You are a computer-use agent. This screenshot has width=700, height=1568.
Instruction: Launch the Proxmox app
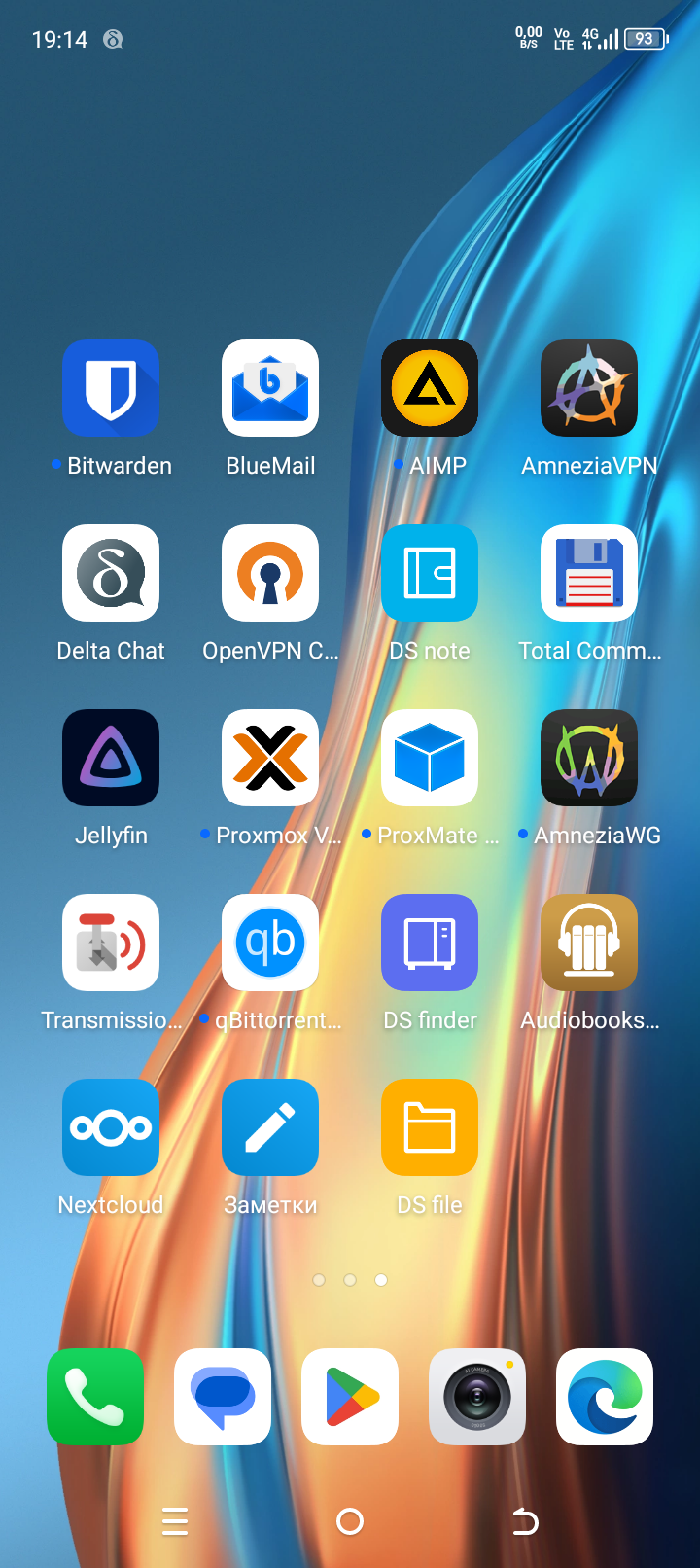pyautogui.click(x=270, y=758)
